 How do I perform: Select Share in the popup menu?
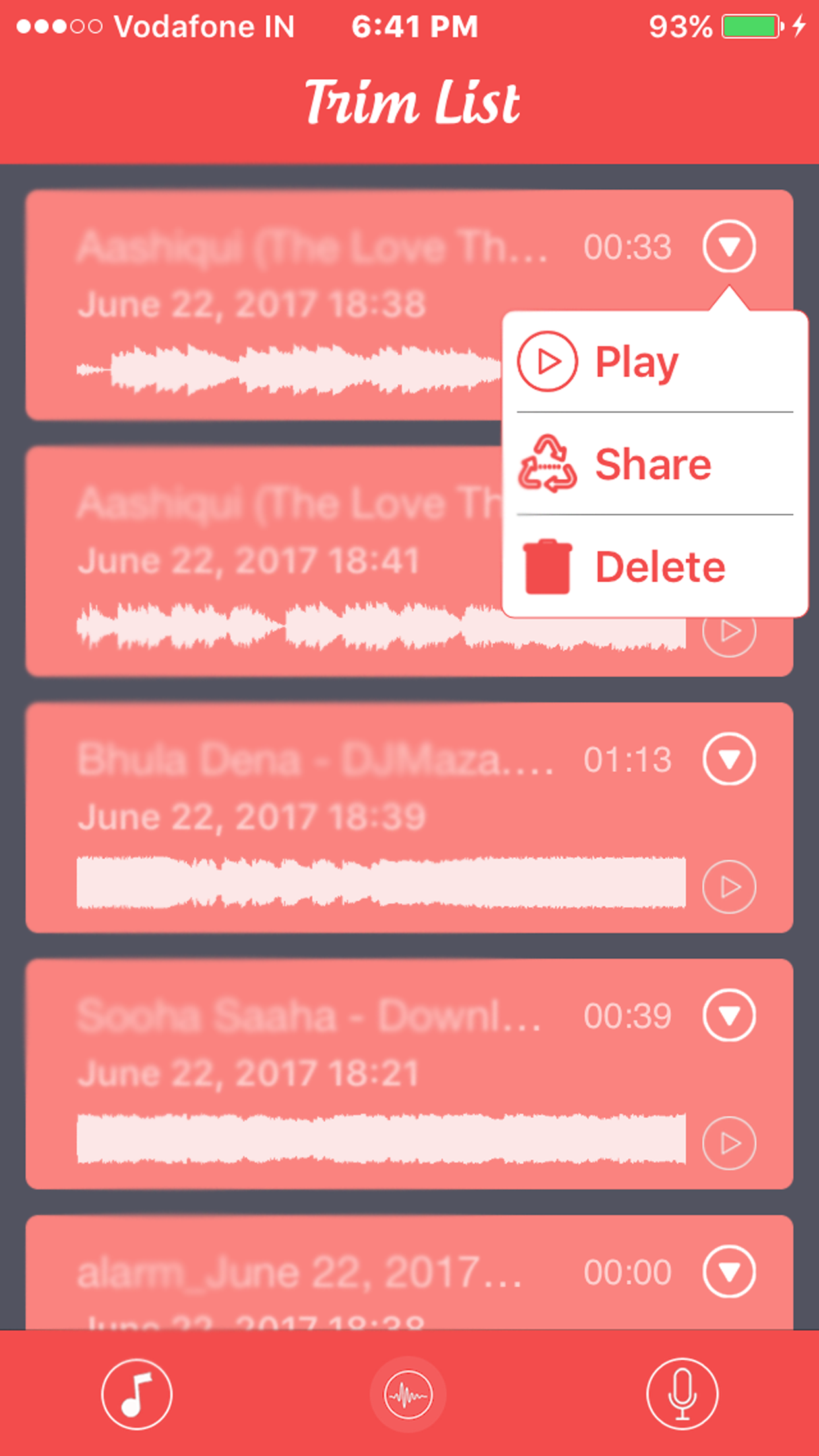[652, 464]
